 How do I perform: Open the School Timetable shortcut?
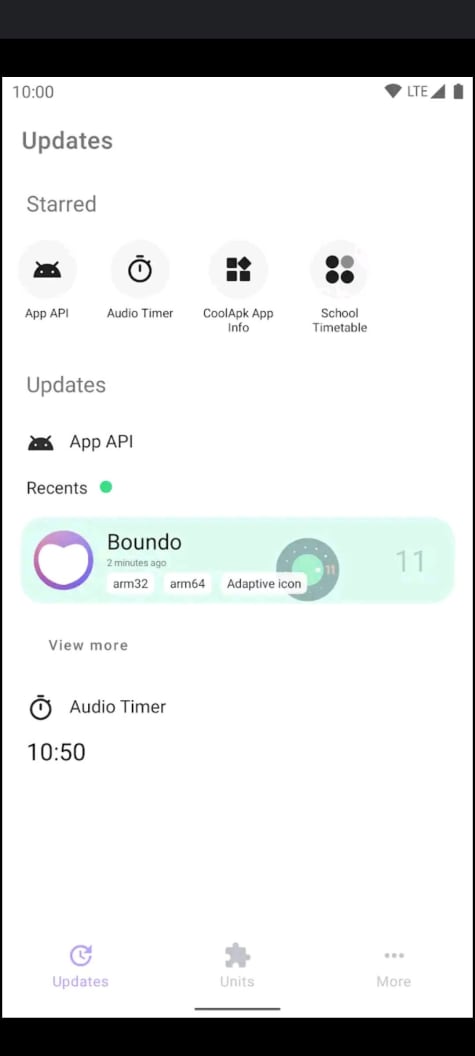click(x=340, y=288)
